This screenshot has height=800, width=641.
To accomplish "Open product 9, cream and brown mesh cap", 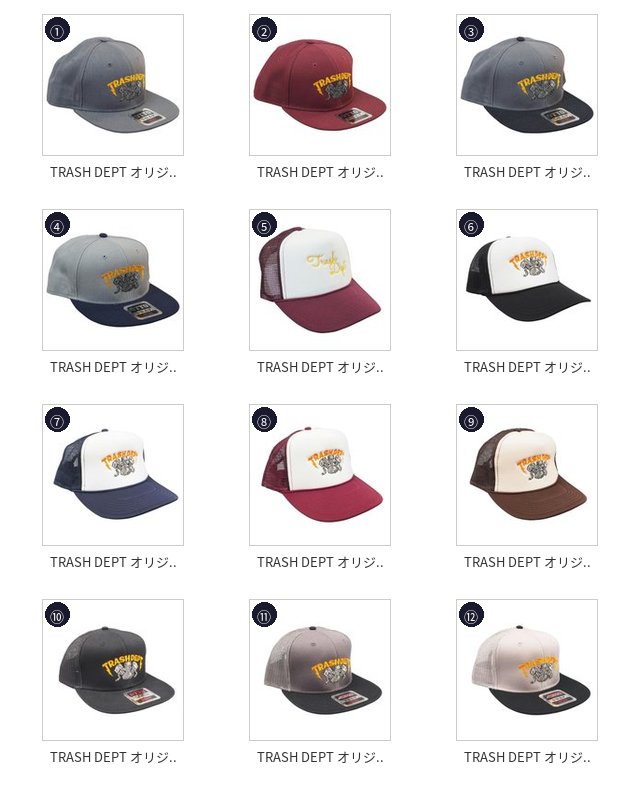I will tap(527, 475).
